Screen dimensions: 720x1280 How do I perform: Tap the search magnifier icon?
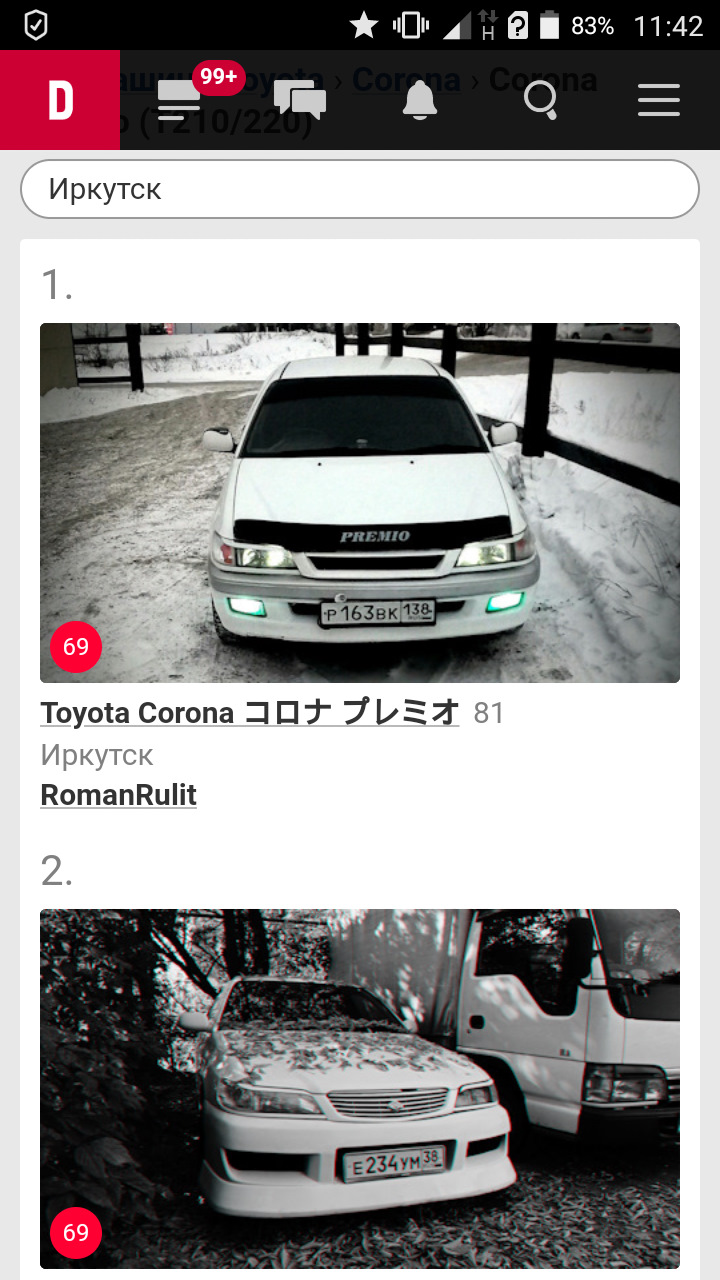(540, 100)
